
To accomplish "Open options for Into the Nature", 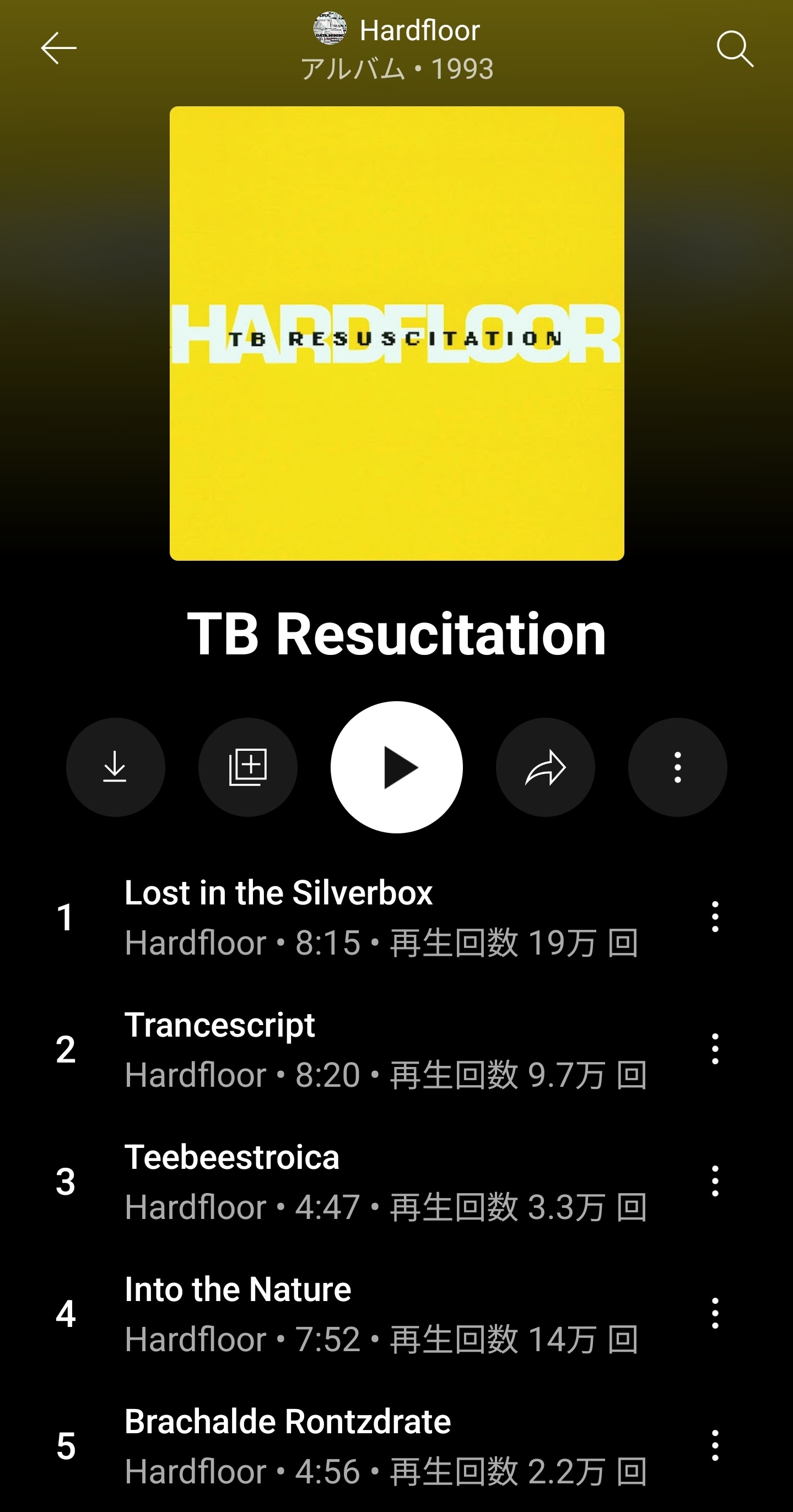I will click(x=715, y=1313).
